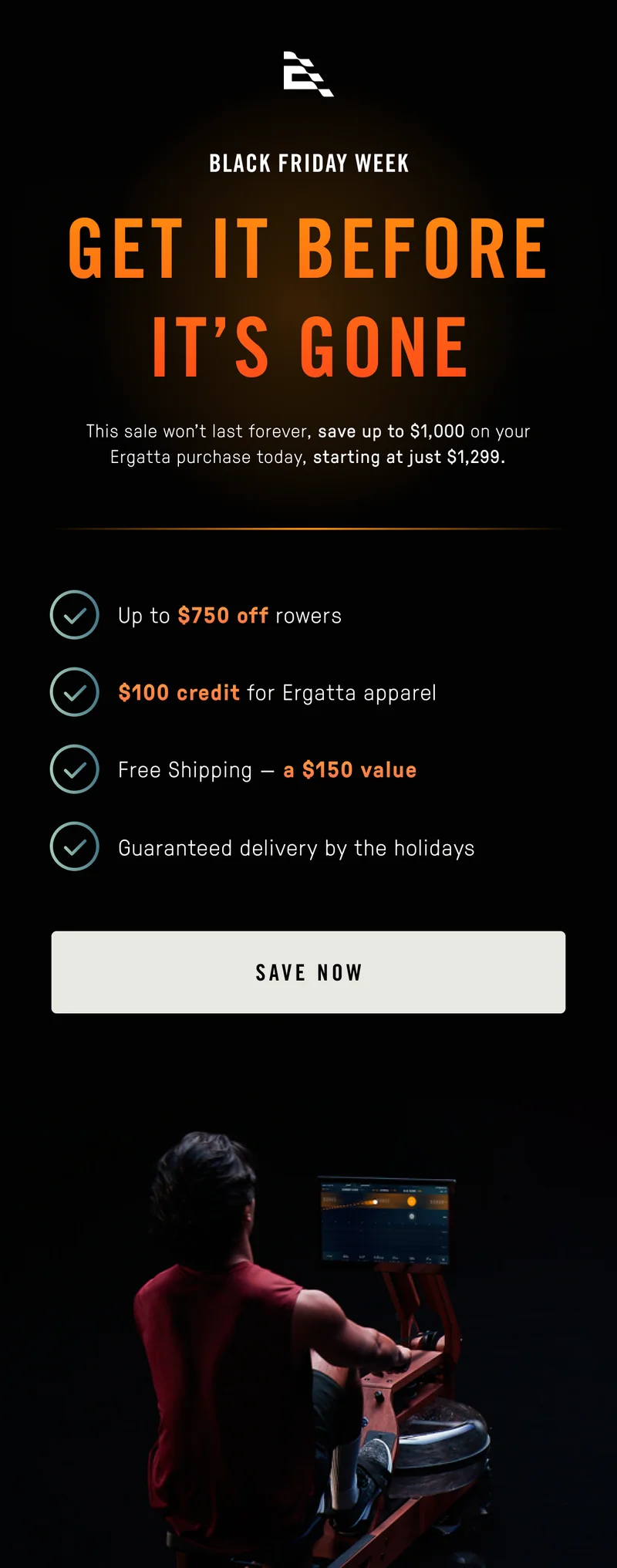This screenshot has width=617, height=1568.
Task: Select the Ergatta logo mark above 'BLACK FRIDAY WEEK'
Action: coord(308,74)
